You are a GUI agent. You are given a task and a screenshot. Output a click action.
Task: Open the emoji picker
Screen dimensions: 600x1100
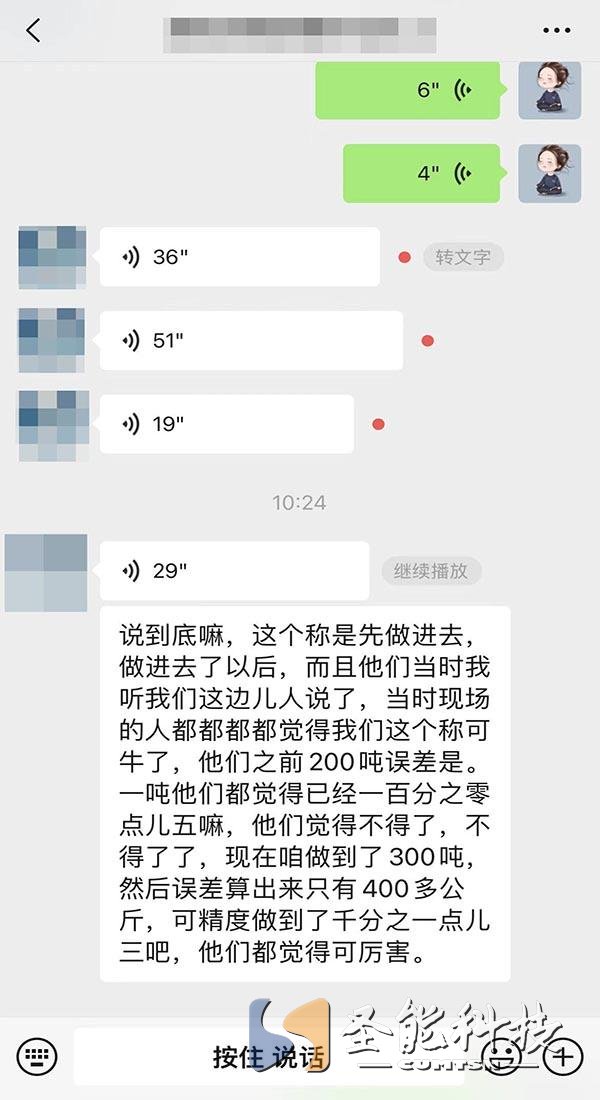click(503, 1055)
